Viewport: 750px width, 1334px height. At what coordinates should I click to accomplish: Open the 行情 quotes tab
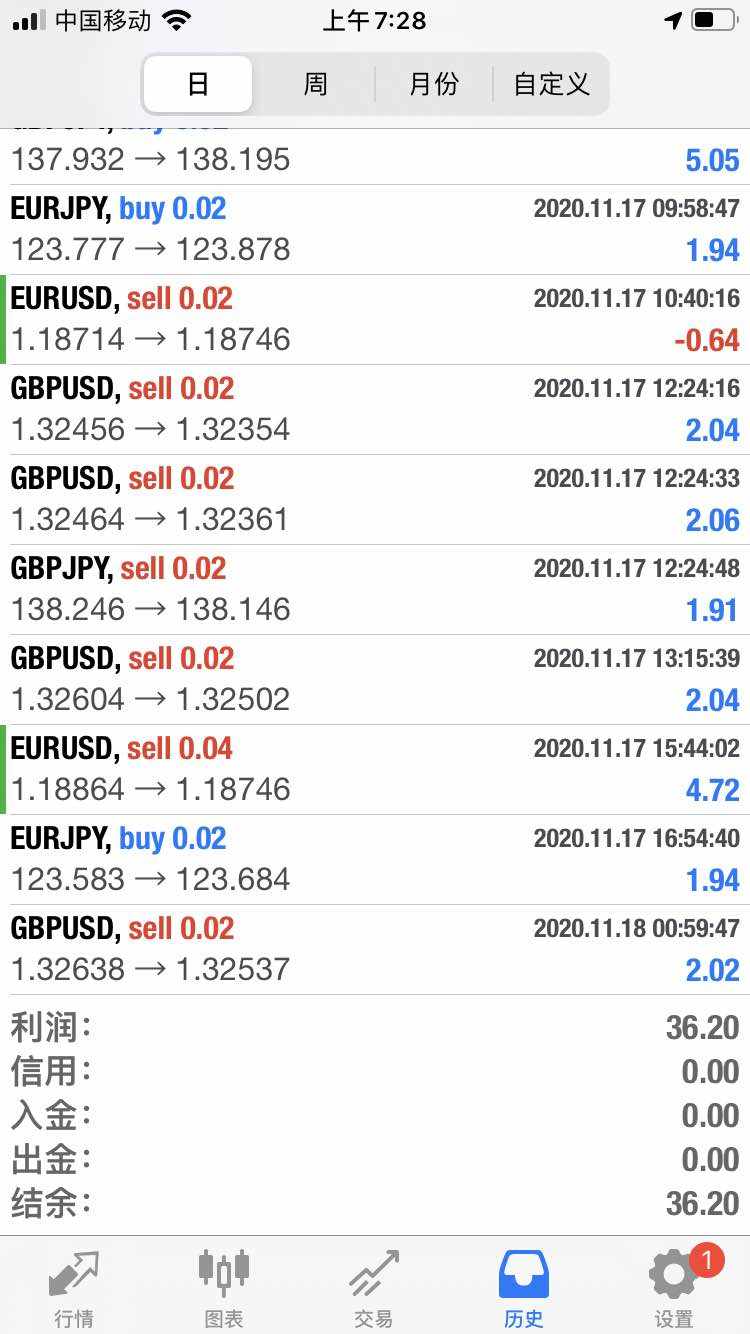pyautogui.click(x=74, y=1288)
